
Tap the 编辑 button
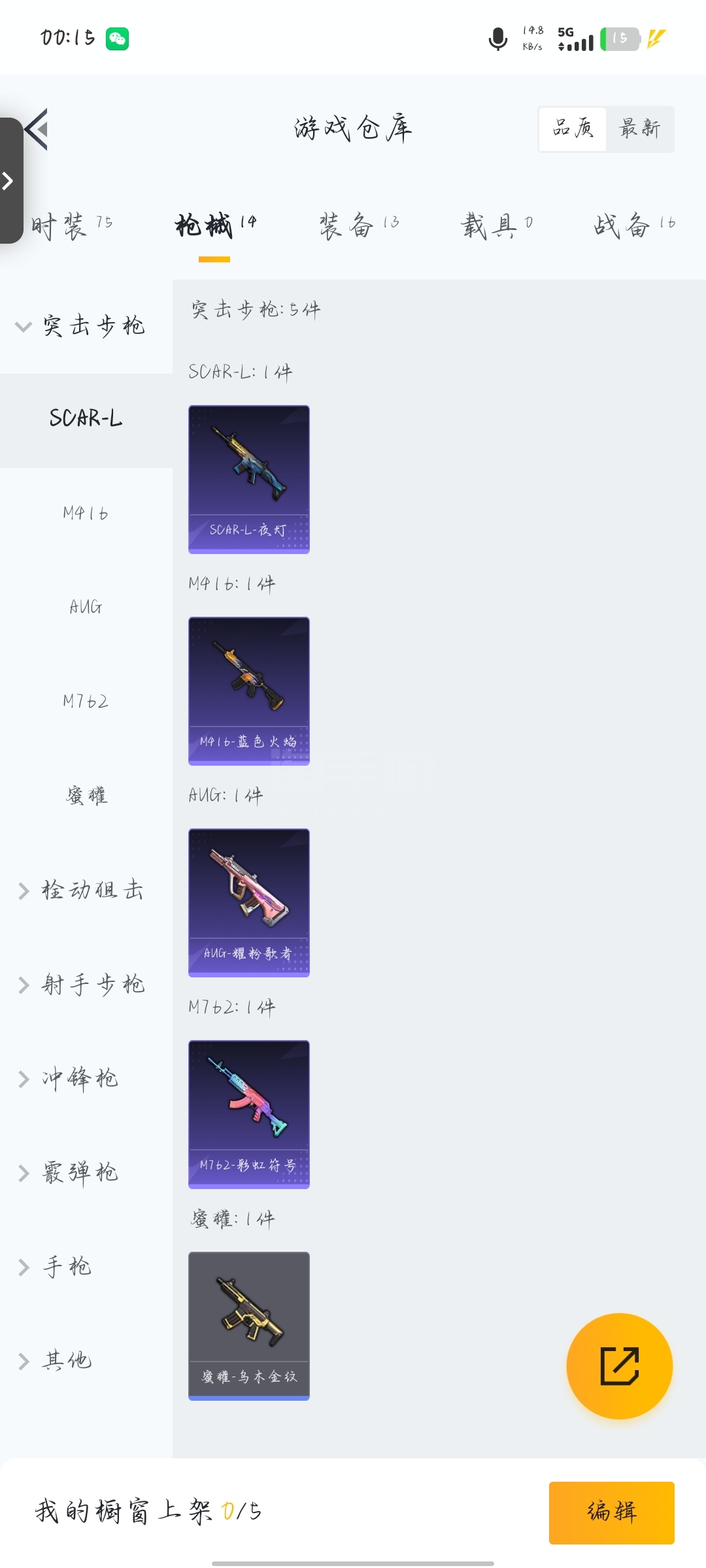[611, 1512]
